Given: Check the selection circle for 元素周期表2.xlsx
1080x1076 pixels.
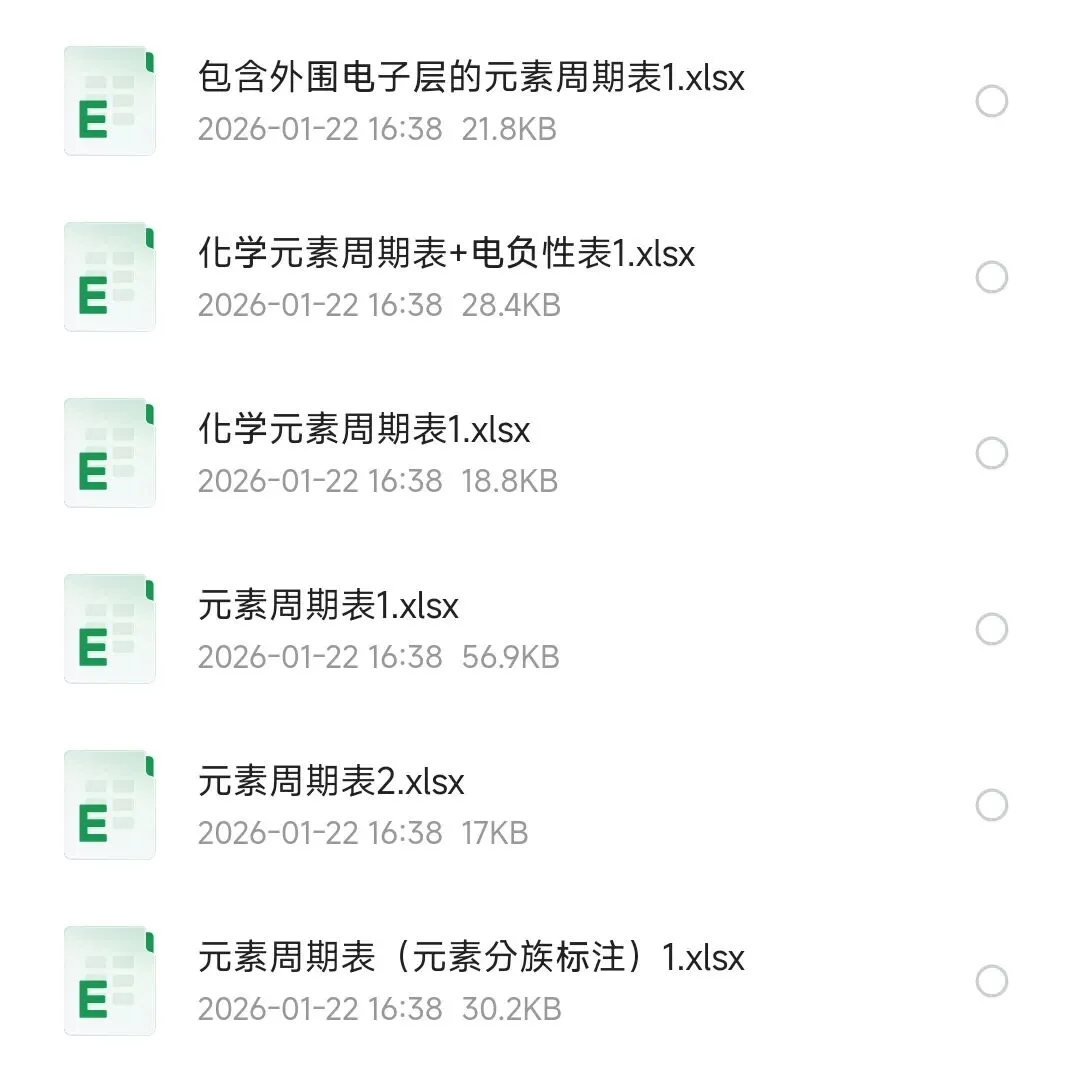Looking at the screenshot, I should click(991, 805).
